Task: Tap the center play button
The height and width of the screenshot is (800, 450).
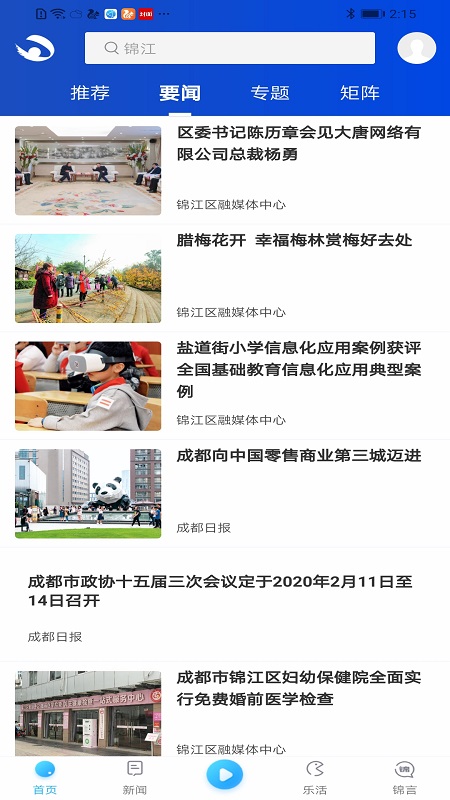Action: [x=224, y=775]
